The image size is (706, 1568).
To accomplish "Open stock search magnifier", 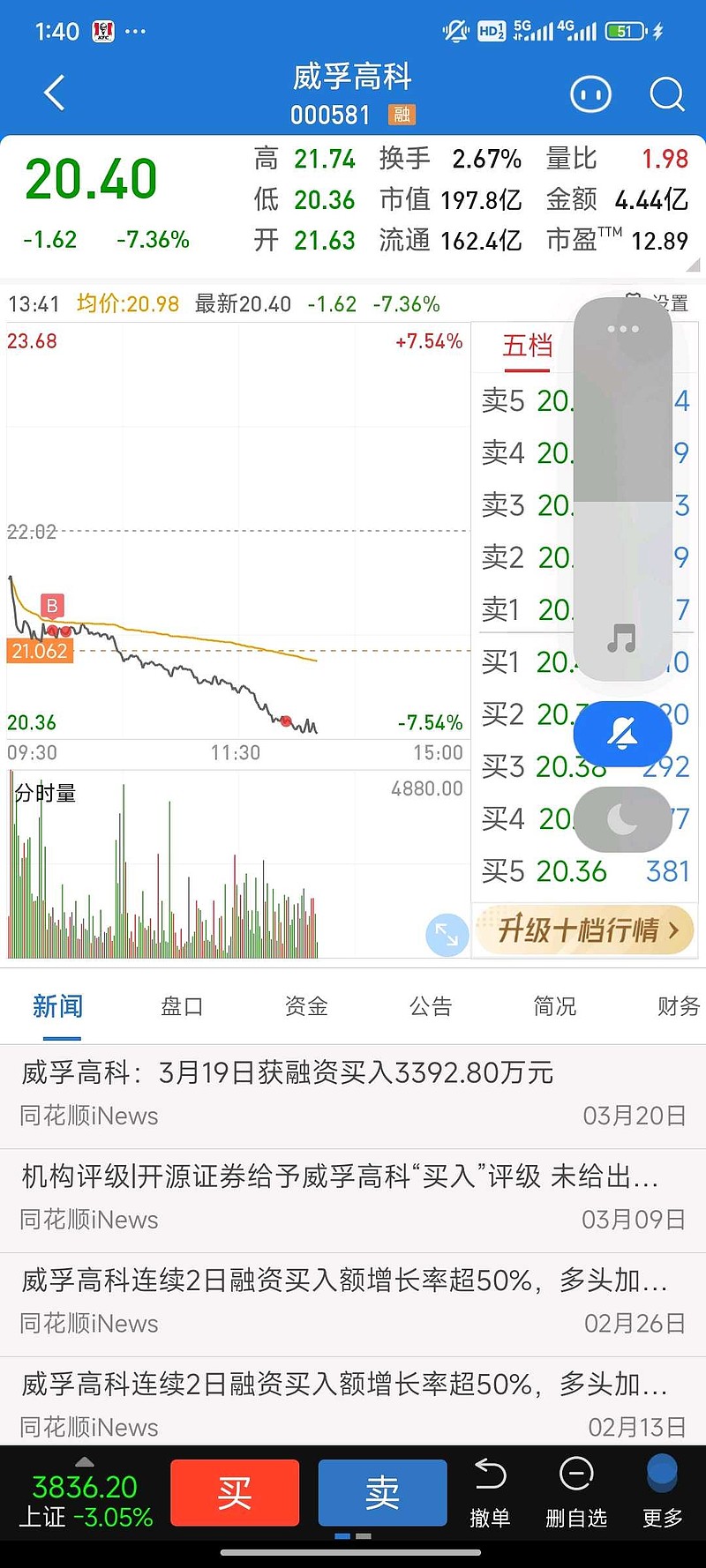I will click(x=666, y=93).
